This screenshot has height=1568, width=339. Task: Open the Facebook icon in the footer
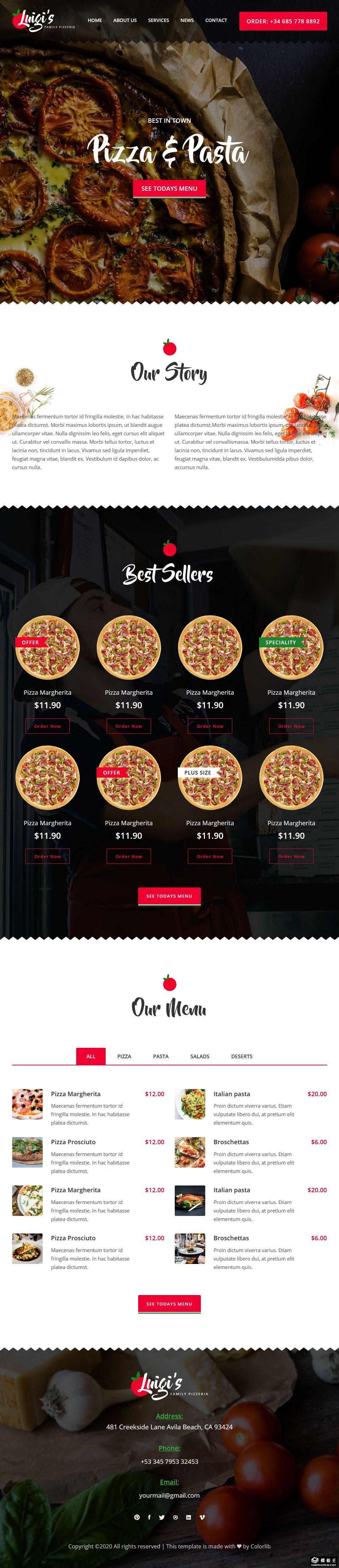[149, 1517]
